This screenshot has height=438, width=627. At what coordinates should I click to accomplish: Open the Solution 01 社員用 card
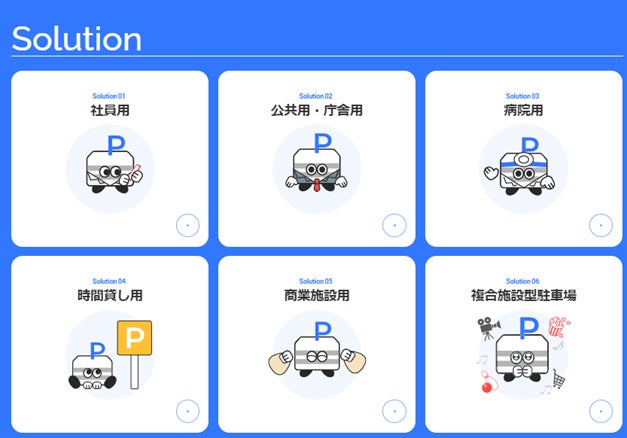110,159
